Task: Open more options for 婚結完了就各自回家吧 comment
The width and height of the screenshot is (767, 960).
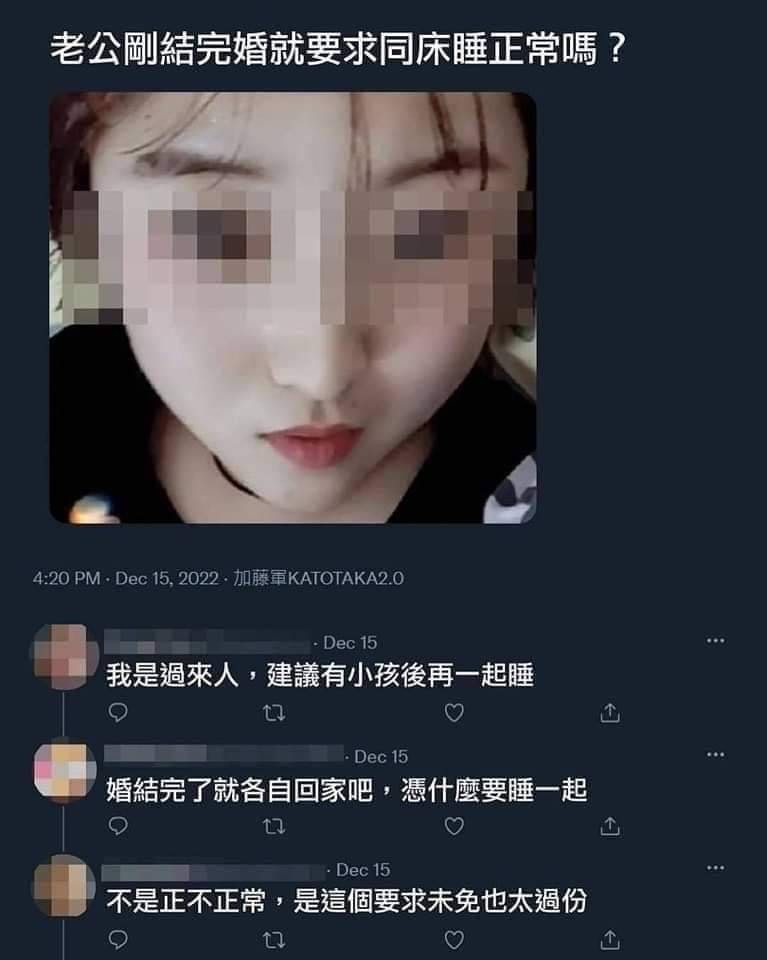Action: [x=715, y=754]
